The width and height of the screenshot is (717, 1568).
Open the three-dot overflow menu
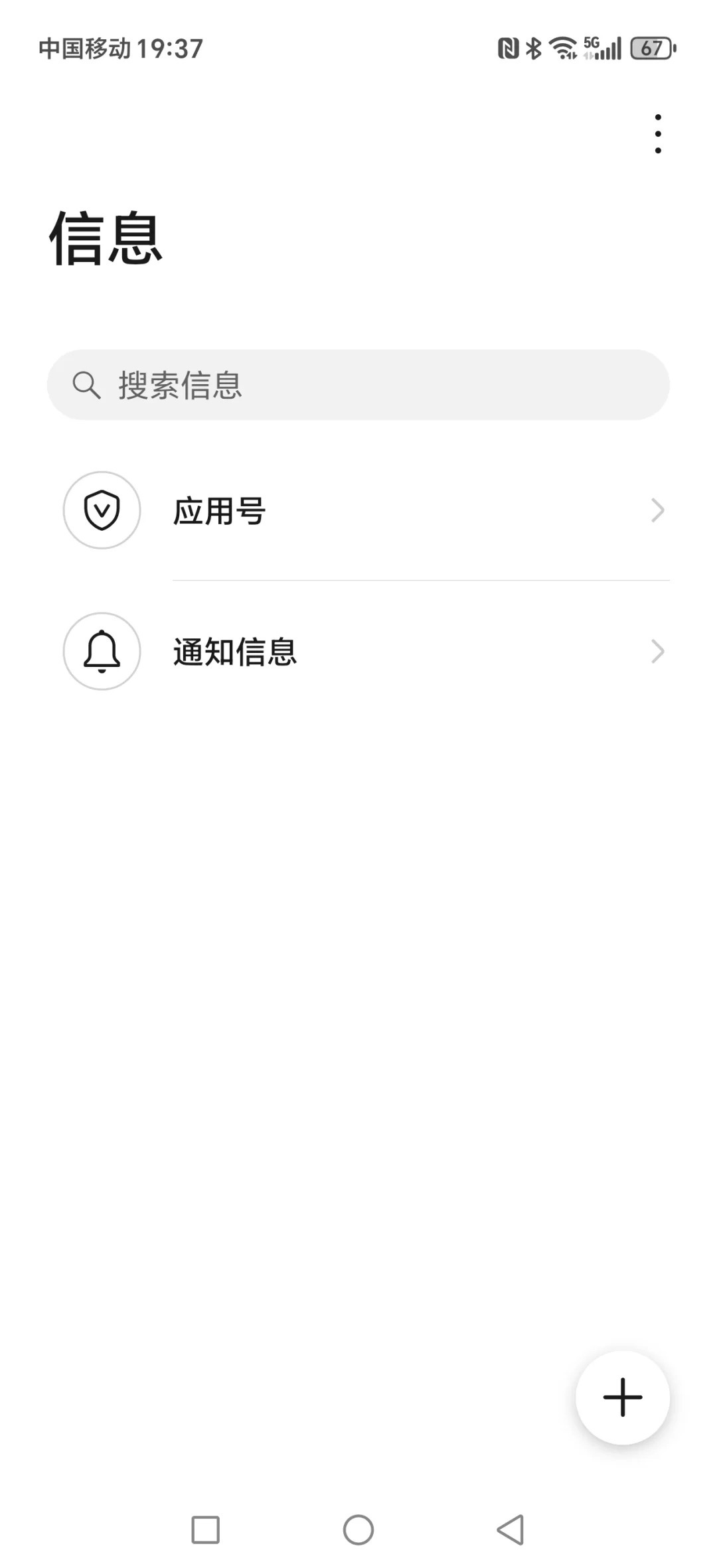click(x=657, y=133)
